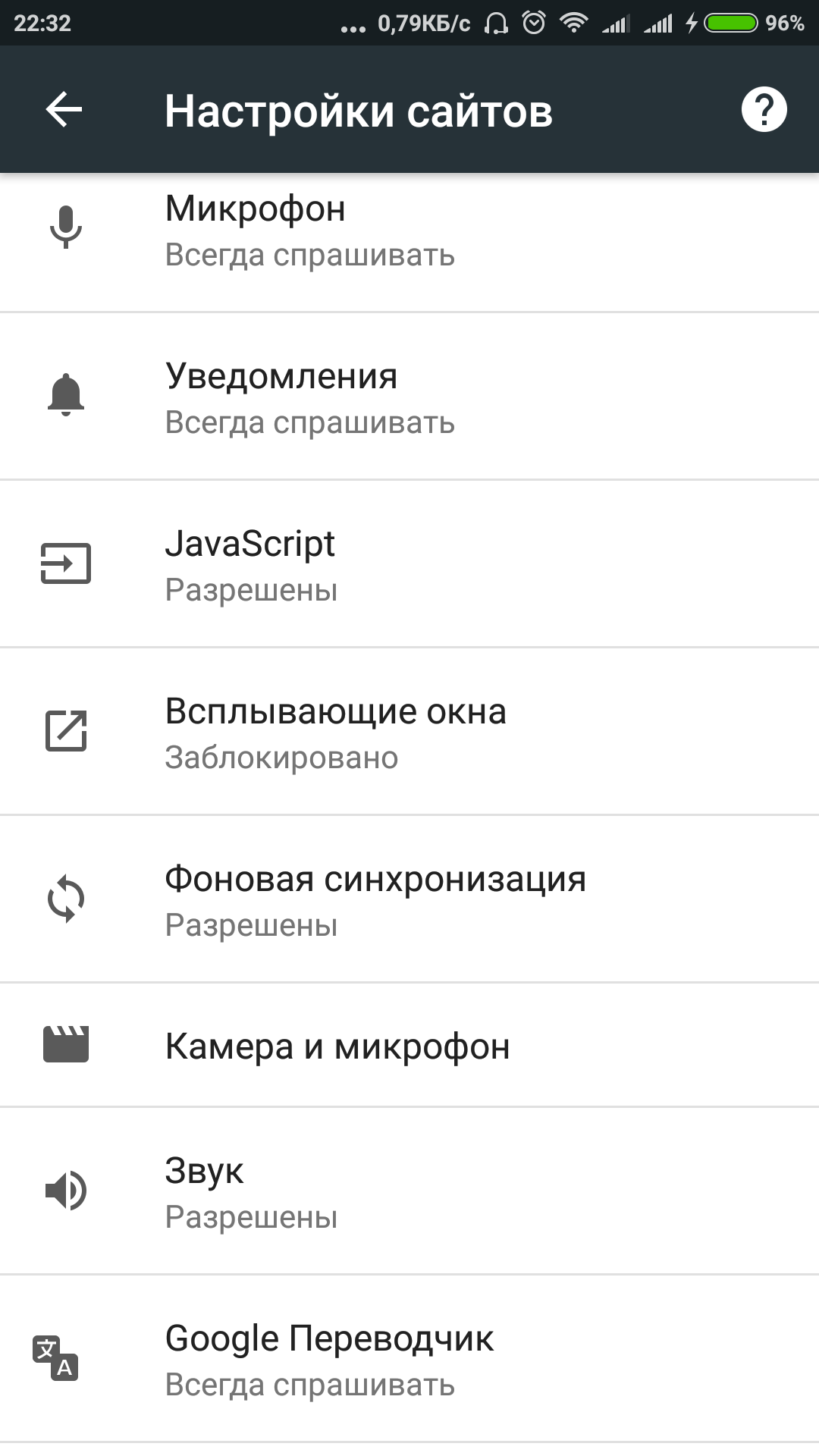Open Камера и микрофон row
This screenshot has height=1456, width=819.
click(x=409, y=1046)
